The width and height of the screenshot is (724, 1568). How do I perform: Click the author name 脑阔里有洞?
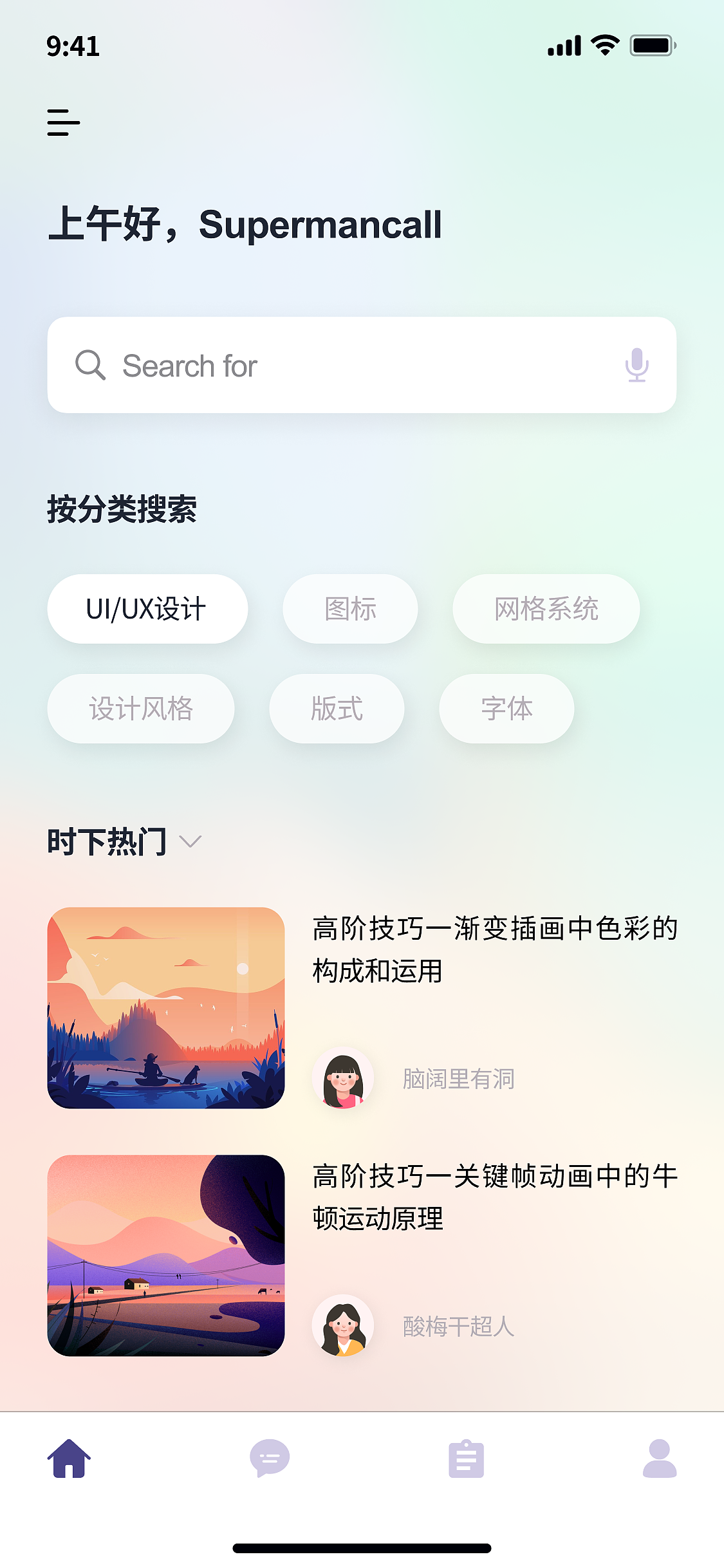click(458, 1077)
